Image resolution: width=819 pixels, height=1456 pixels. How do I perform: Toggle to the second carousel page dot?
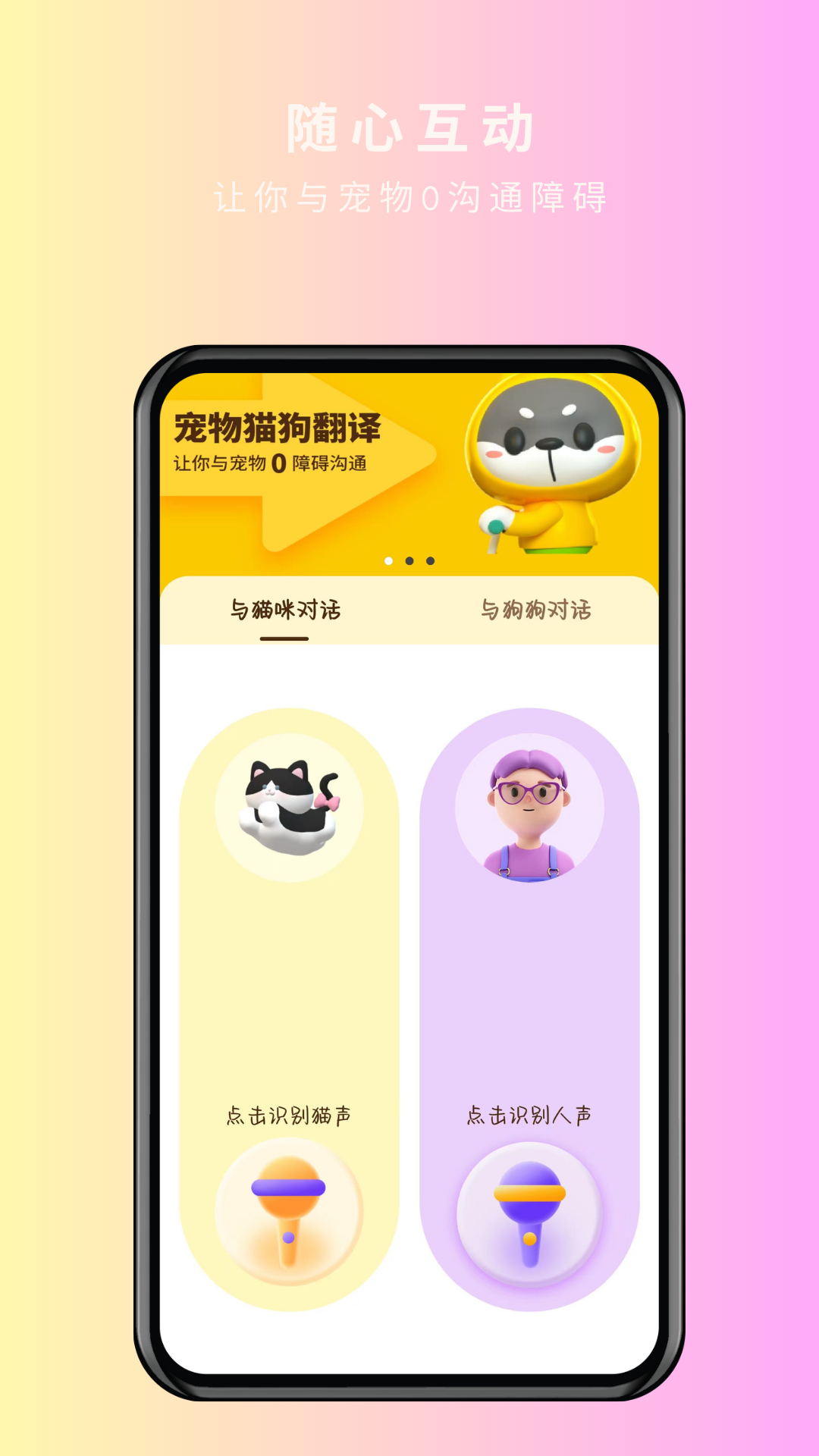(409, 560)
